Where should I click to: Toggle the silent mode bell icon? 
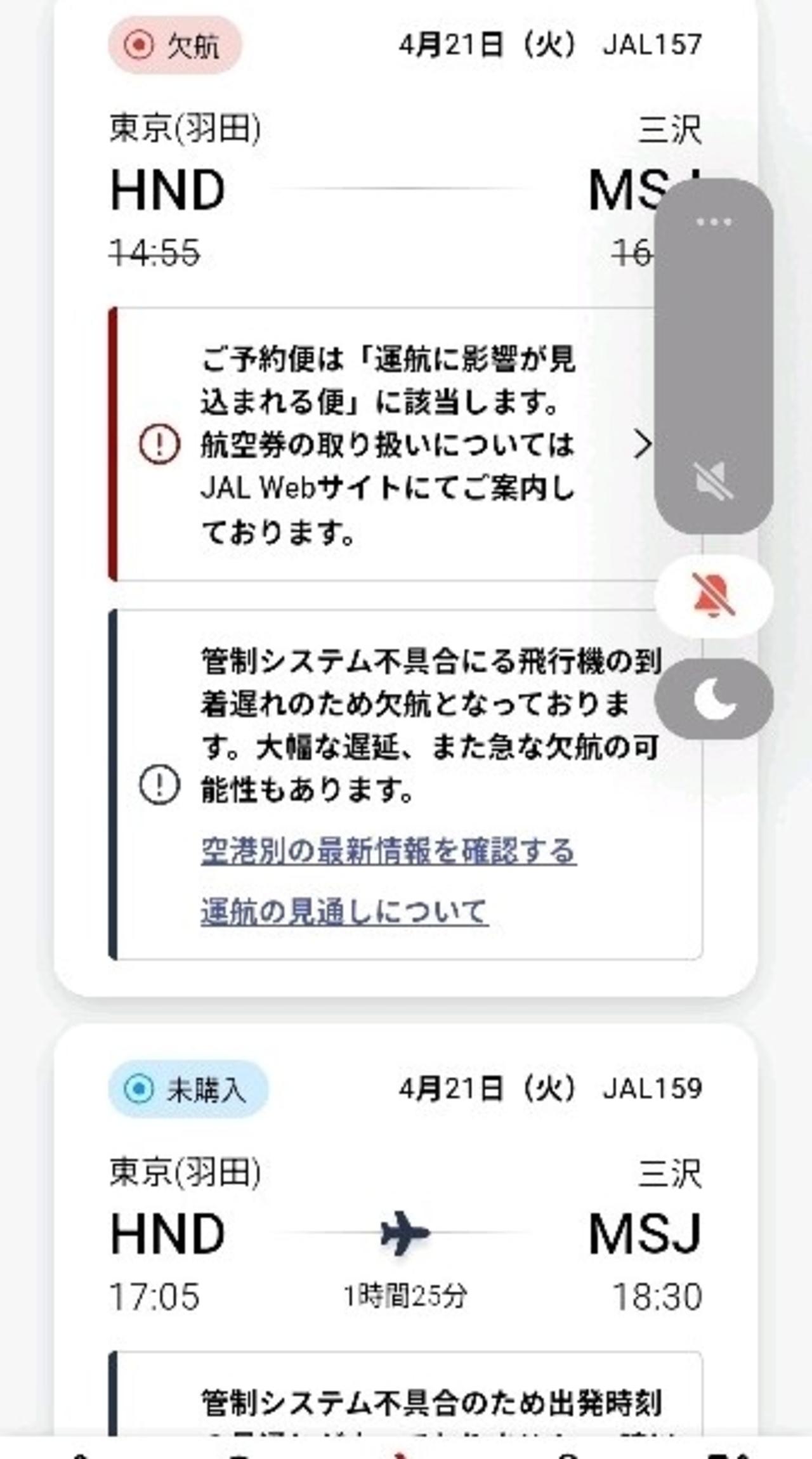point(714,595)
